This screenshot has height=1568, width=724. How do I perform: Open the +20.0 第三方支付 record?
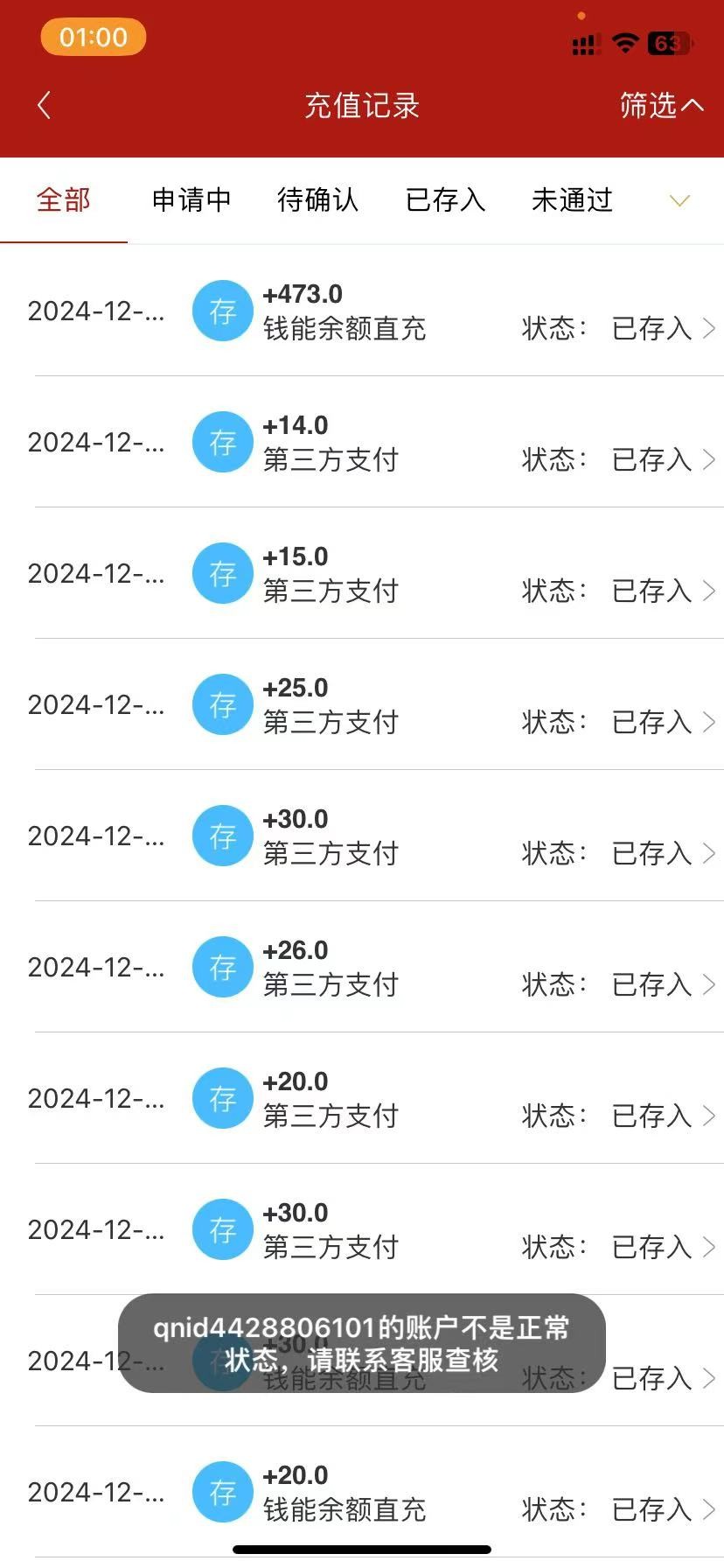pos(362,1098)
